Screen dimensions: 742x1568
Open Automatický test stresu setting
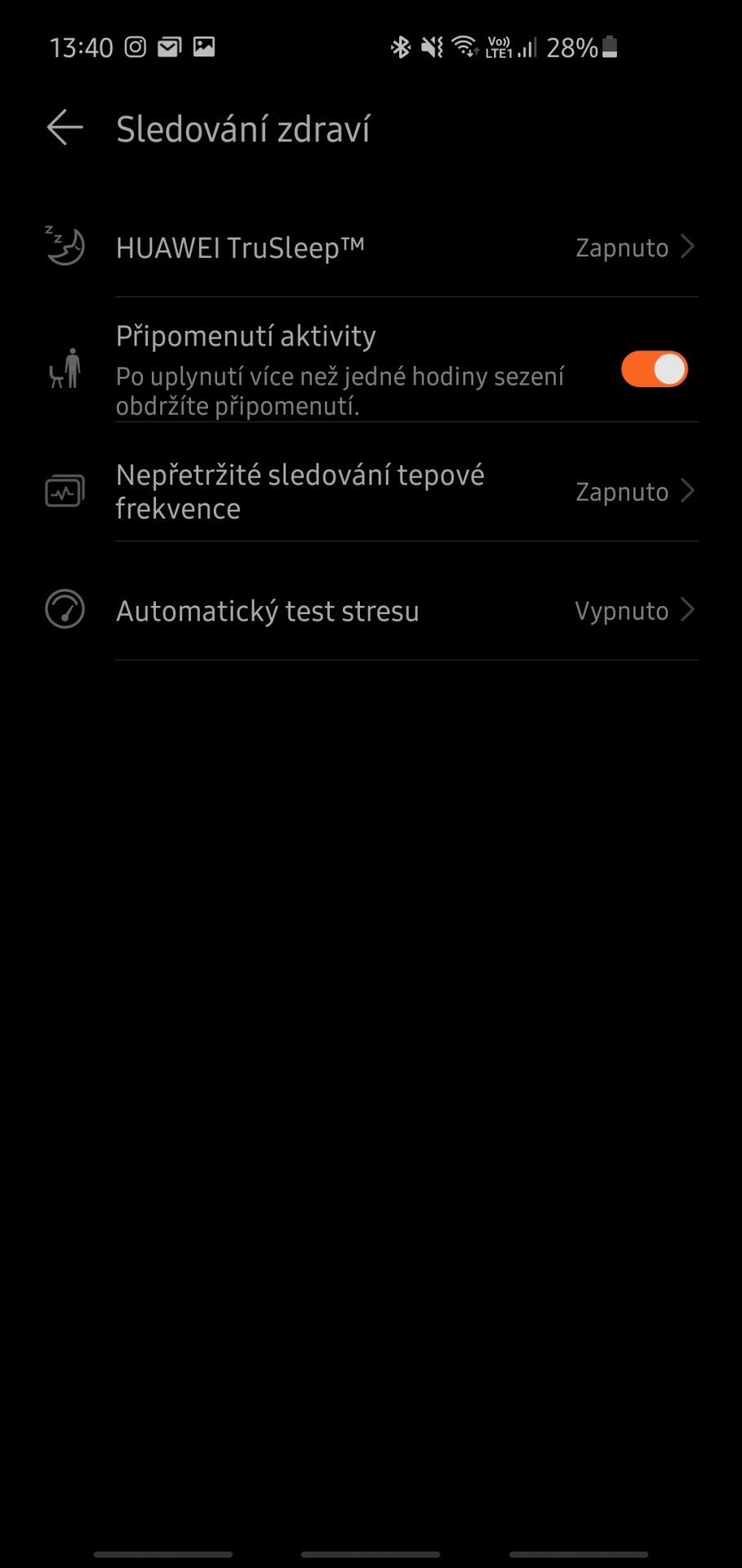[x=371, y=611]
